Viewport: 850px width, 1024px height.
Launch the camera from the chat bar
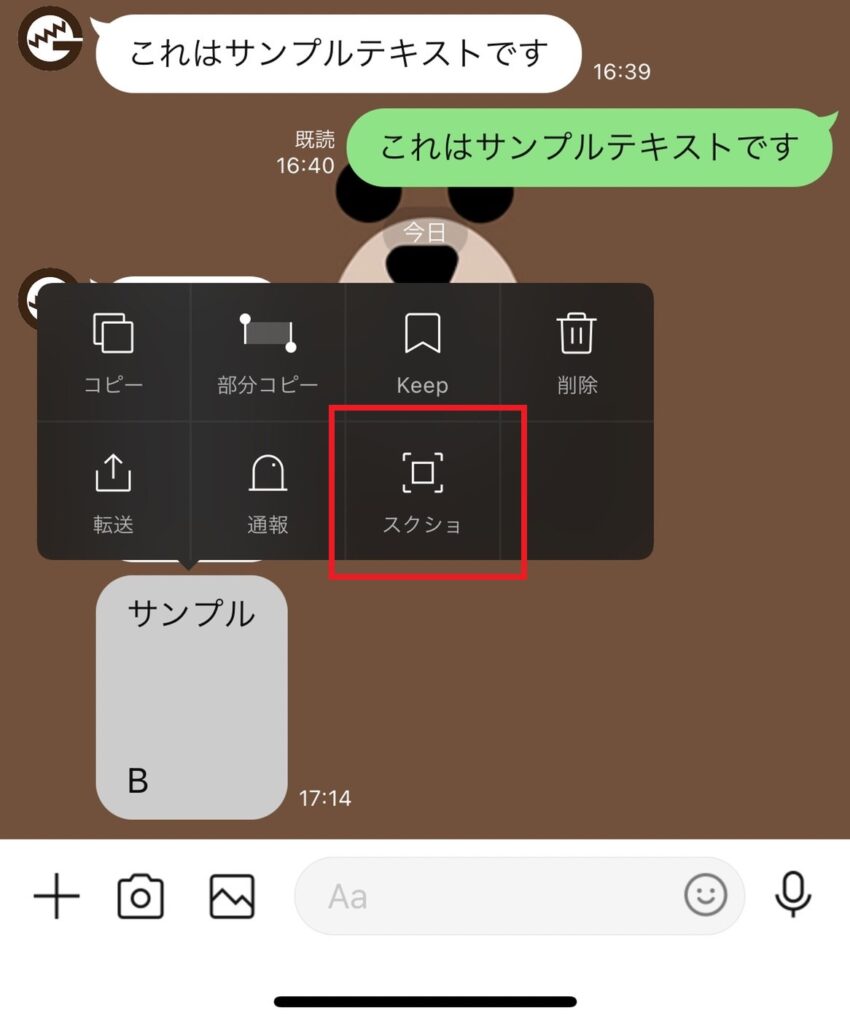[141, 896]
